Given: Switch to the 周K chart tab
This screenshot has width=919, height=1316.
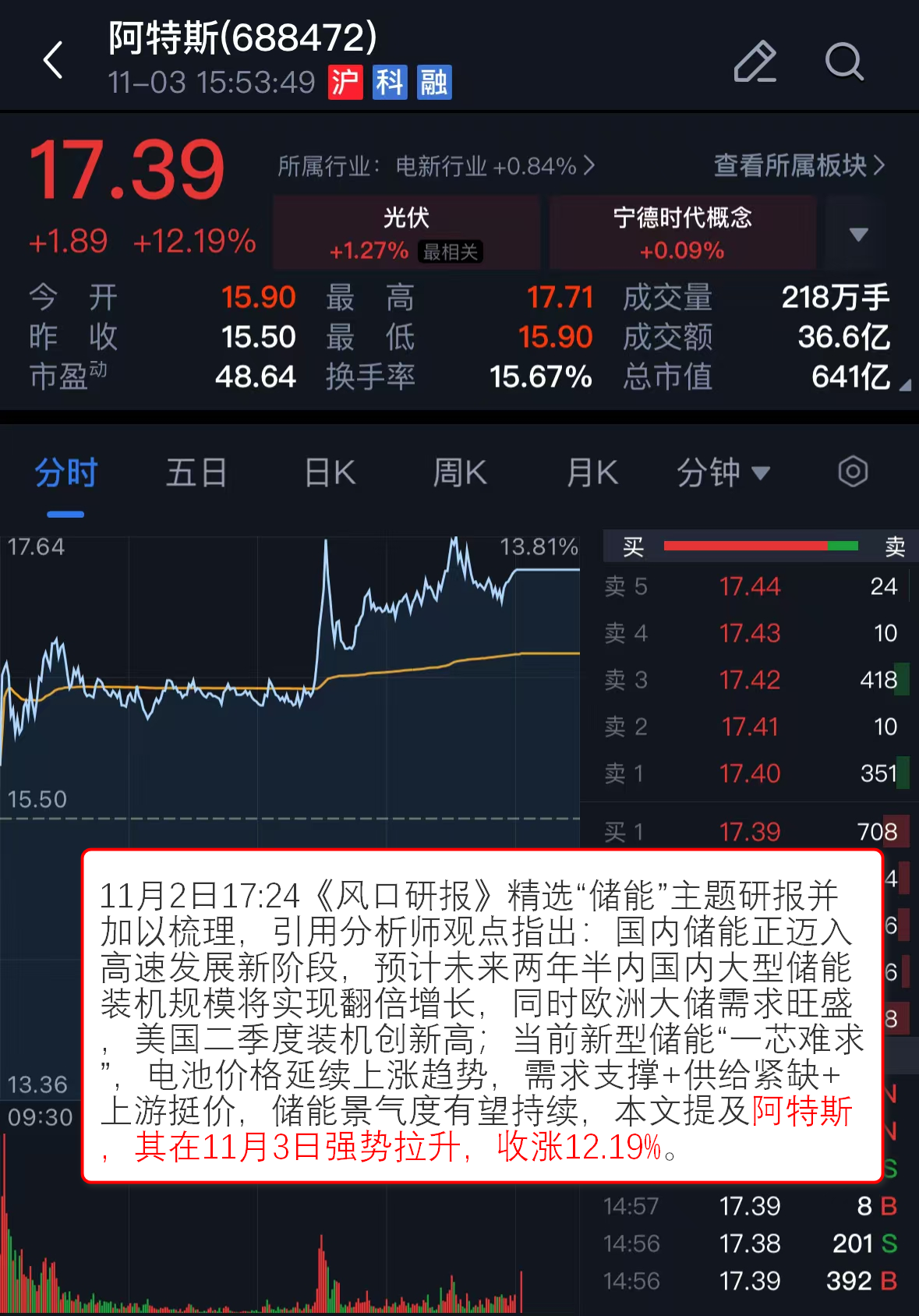Looking at the screenshot, I should coord(460,473).
